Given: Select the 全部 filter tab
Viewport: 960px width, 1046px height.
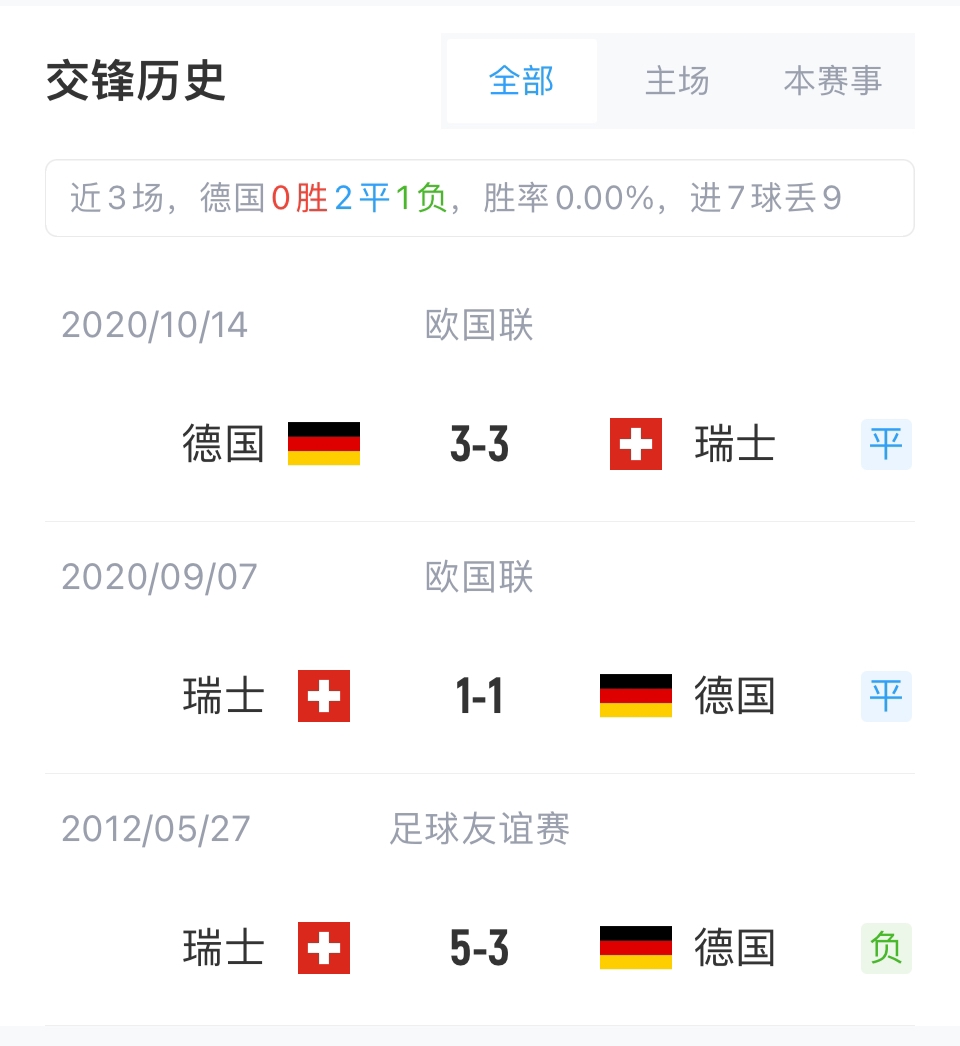Looking at the screenshot, I should click(521, 81).
